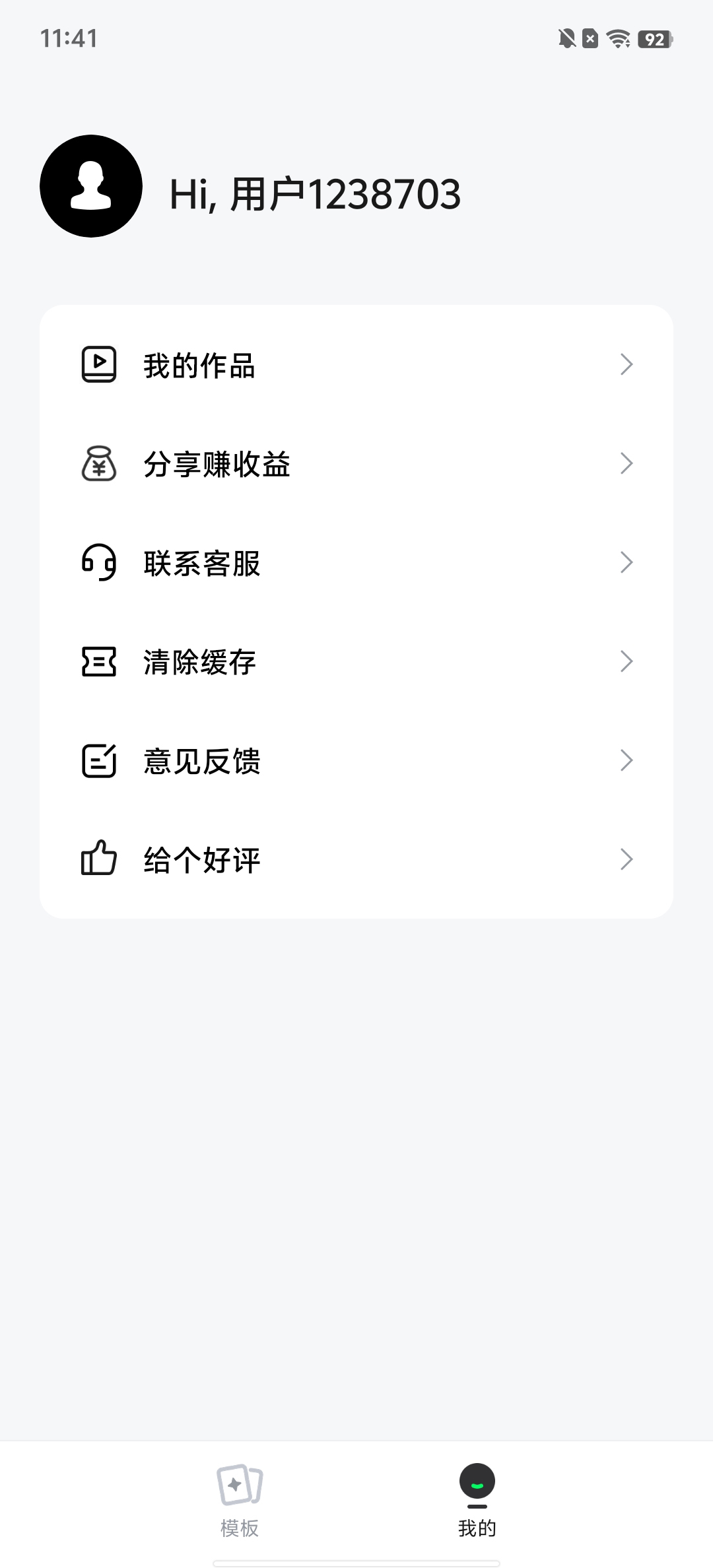Tap the profile avatar picture
The width and height of the screenshot is (713, 1568).
pyautogui.click(x=91, y=186)
